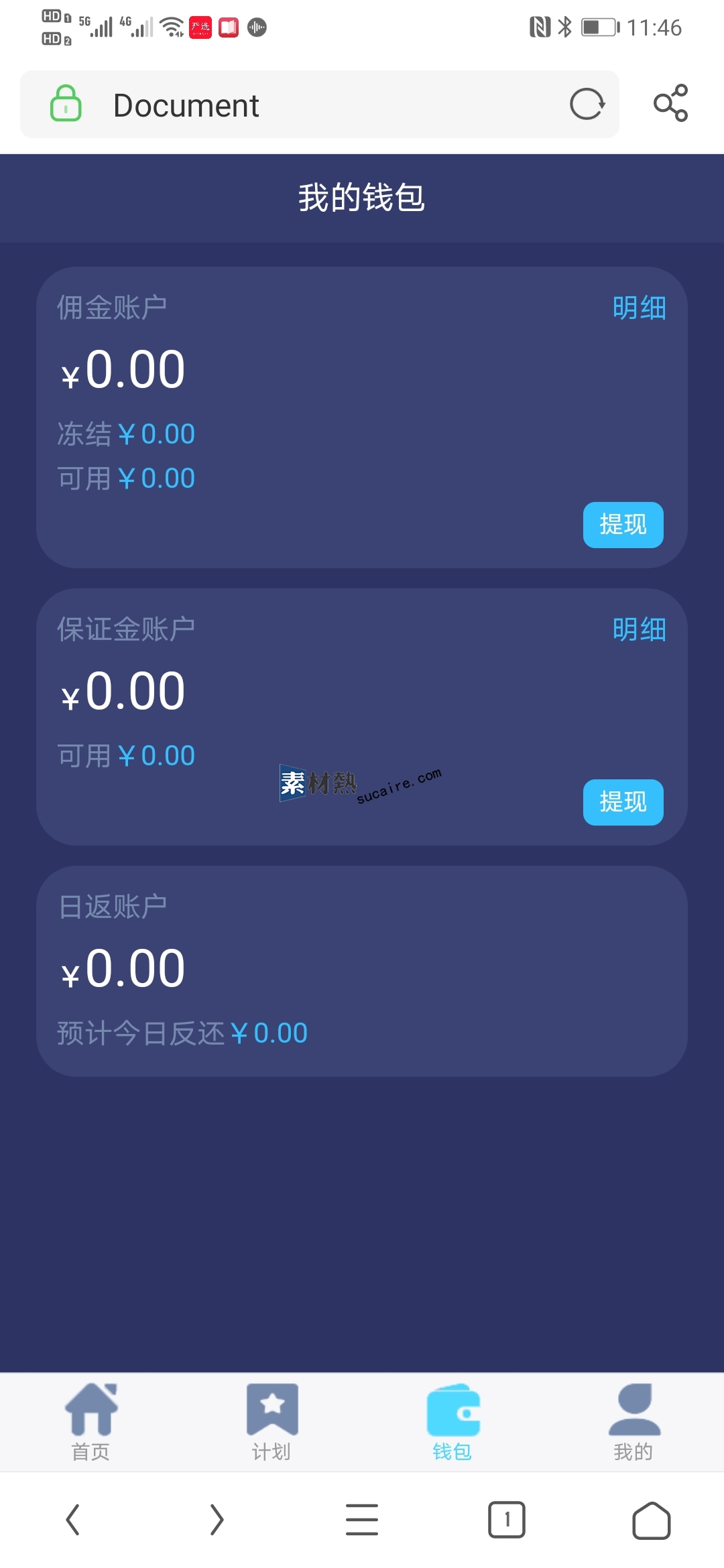724x1568 pixels.
Task: Reload the page with the refresh icon
Action: (x=587, y=105)
